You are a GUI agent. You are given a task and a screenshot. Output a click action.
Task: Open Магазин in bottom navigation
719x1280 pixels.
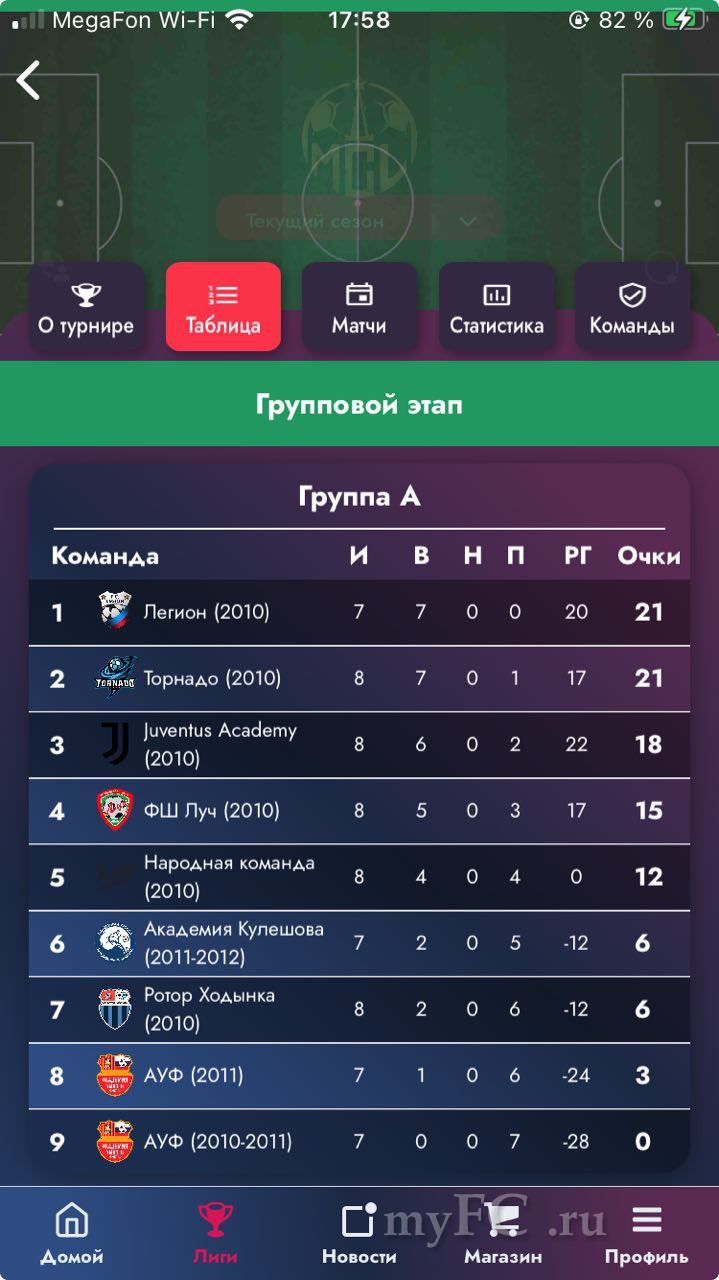point(503,1233)
